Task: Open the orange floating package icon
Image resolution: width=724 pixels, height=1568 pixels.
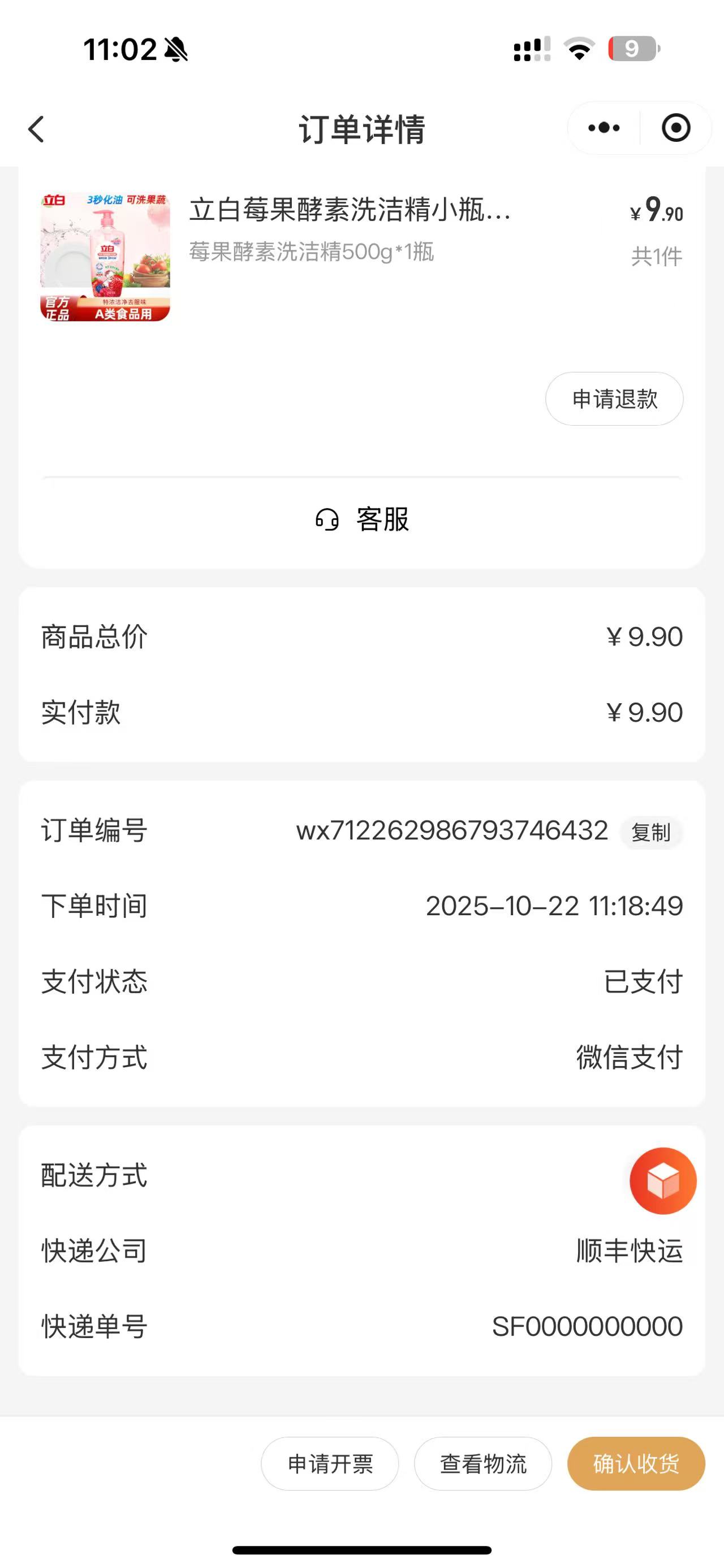Action: click(662, 1180)
